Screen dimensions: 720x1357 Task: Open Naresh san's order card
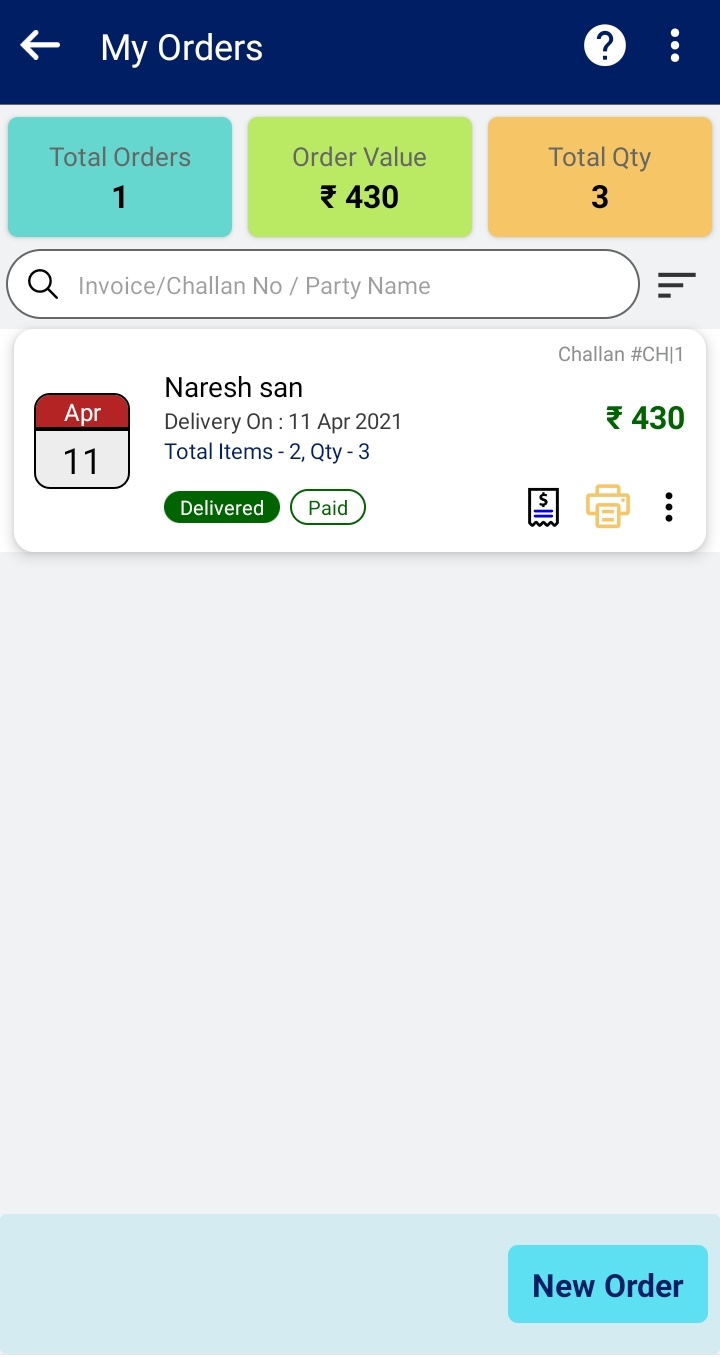[360, 440]
